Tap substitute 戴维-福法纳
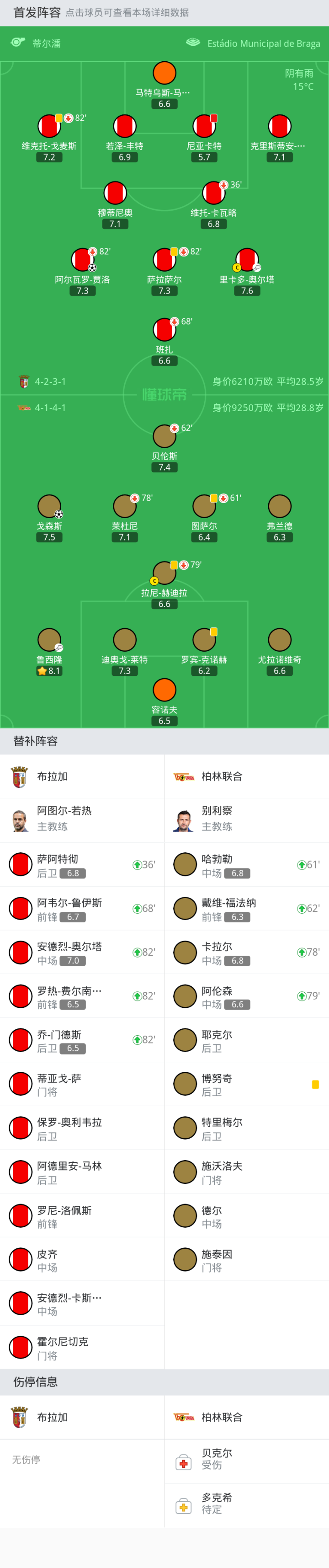 tap(246, 909)
